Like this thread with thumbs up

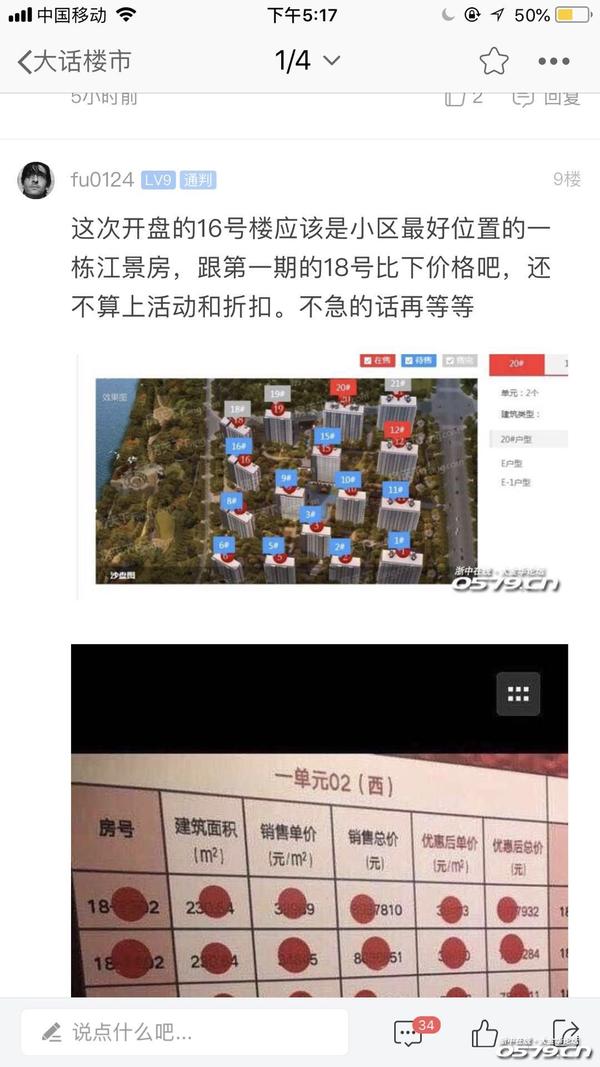(485, 1032)
